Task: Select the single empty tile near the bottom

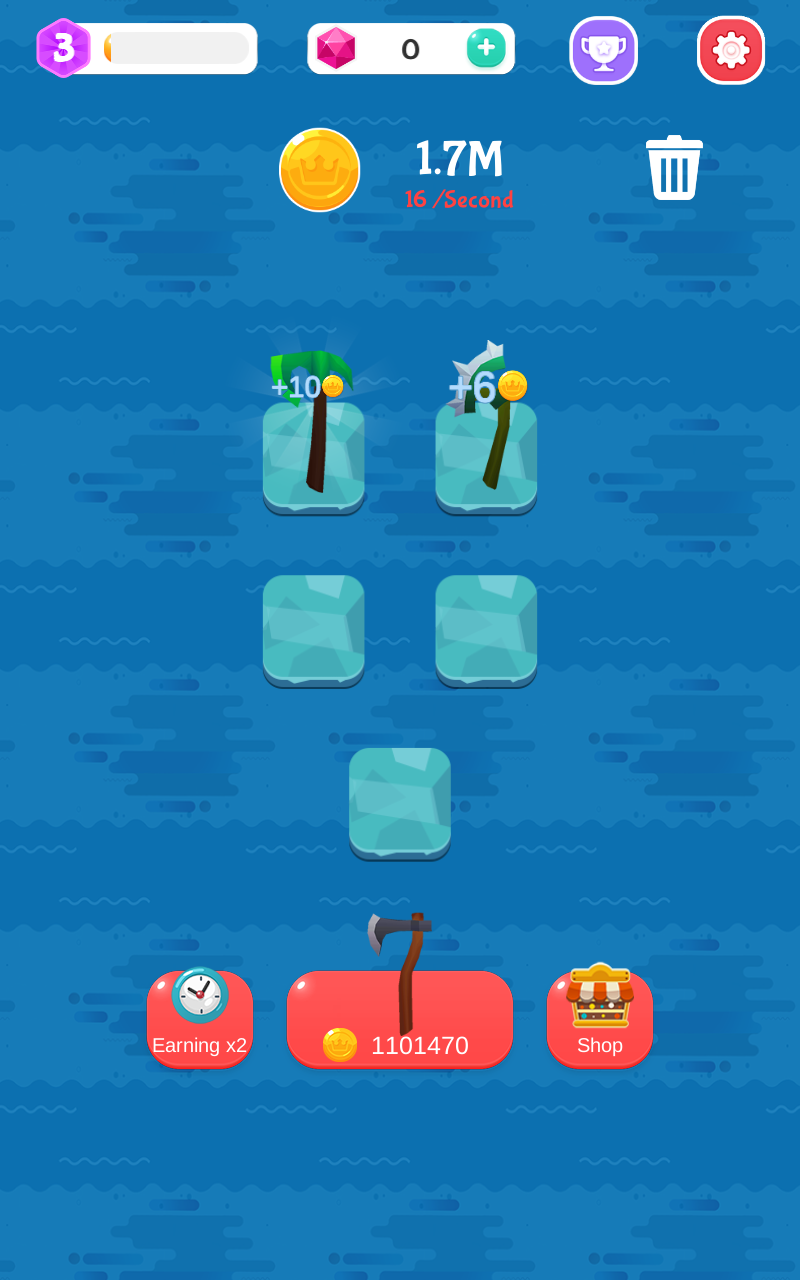Action: pos(400,803)
